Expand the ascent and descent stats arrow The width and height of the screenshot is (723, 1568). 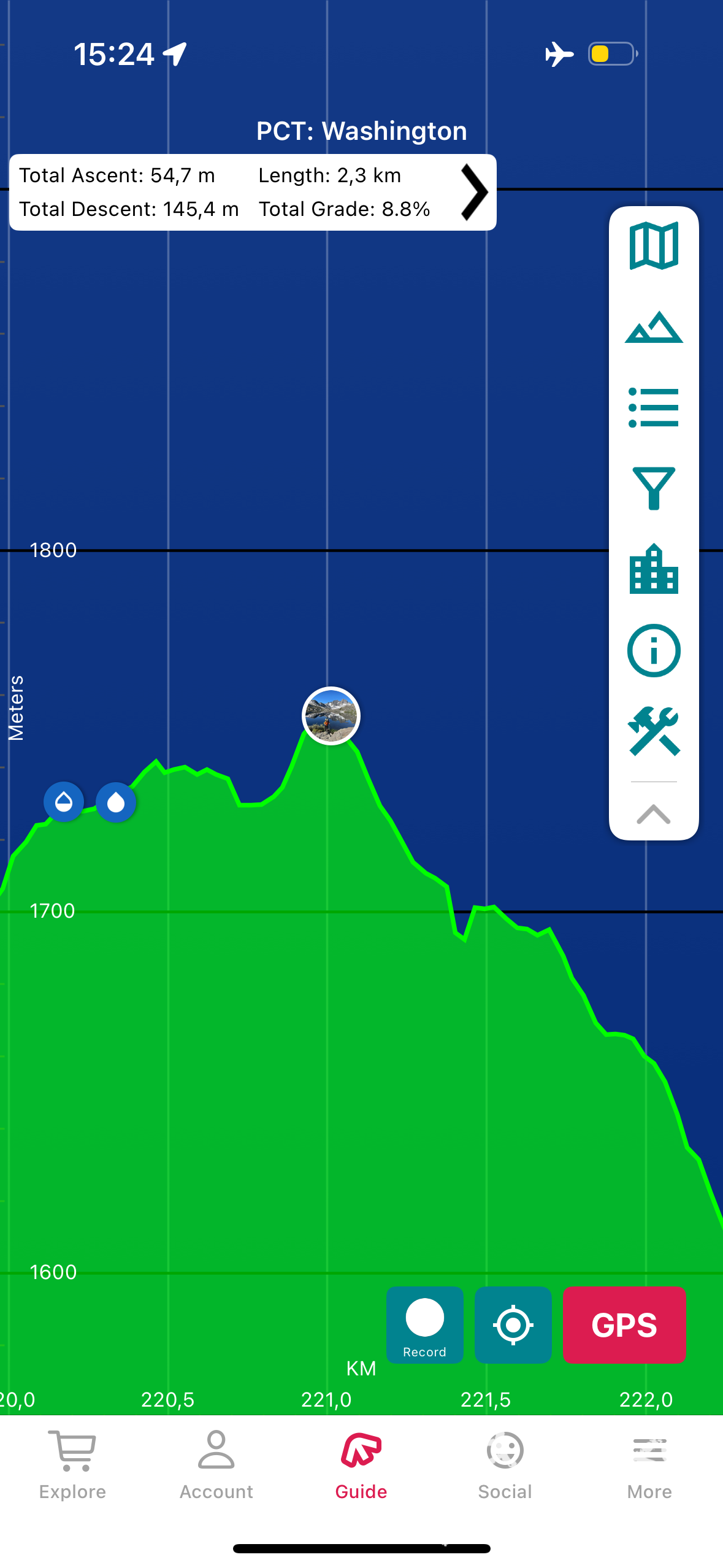tap(474, 192)
